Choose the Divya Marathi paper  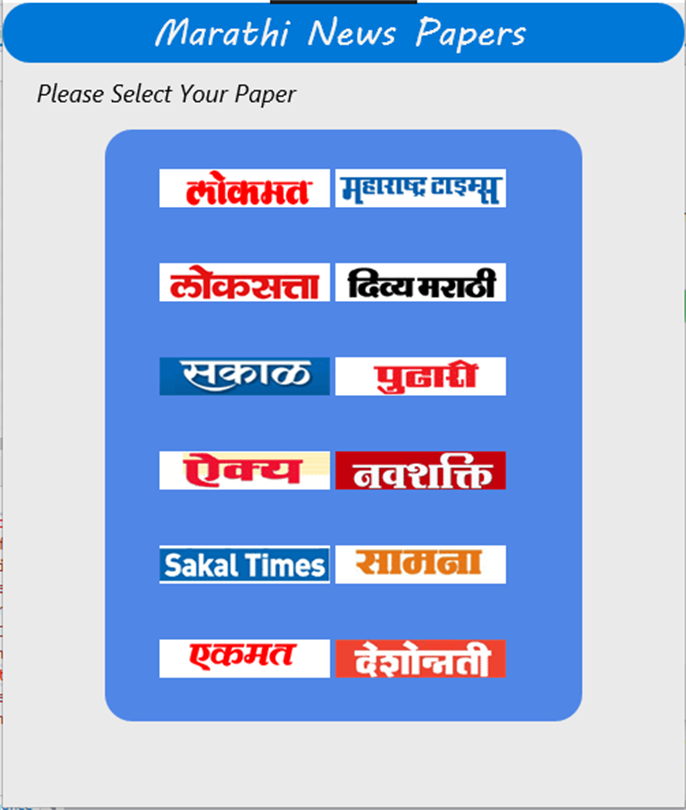pos(420,282)
